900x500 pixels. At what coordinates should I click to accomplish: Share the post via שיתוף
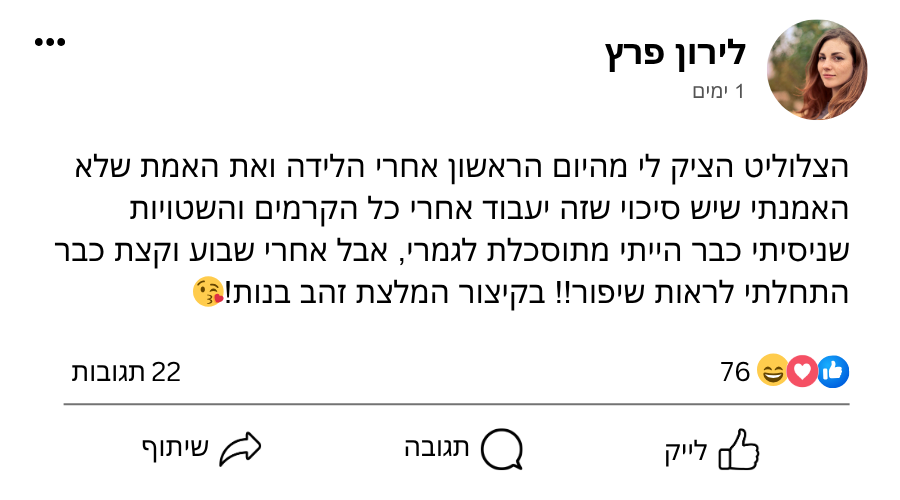point(201,450)
